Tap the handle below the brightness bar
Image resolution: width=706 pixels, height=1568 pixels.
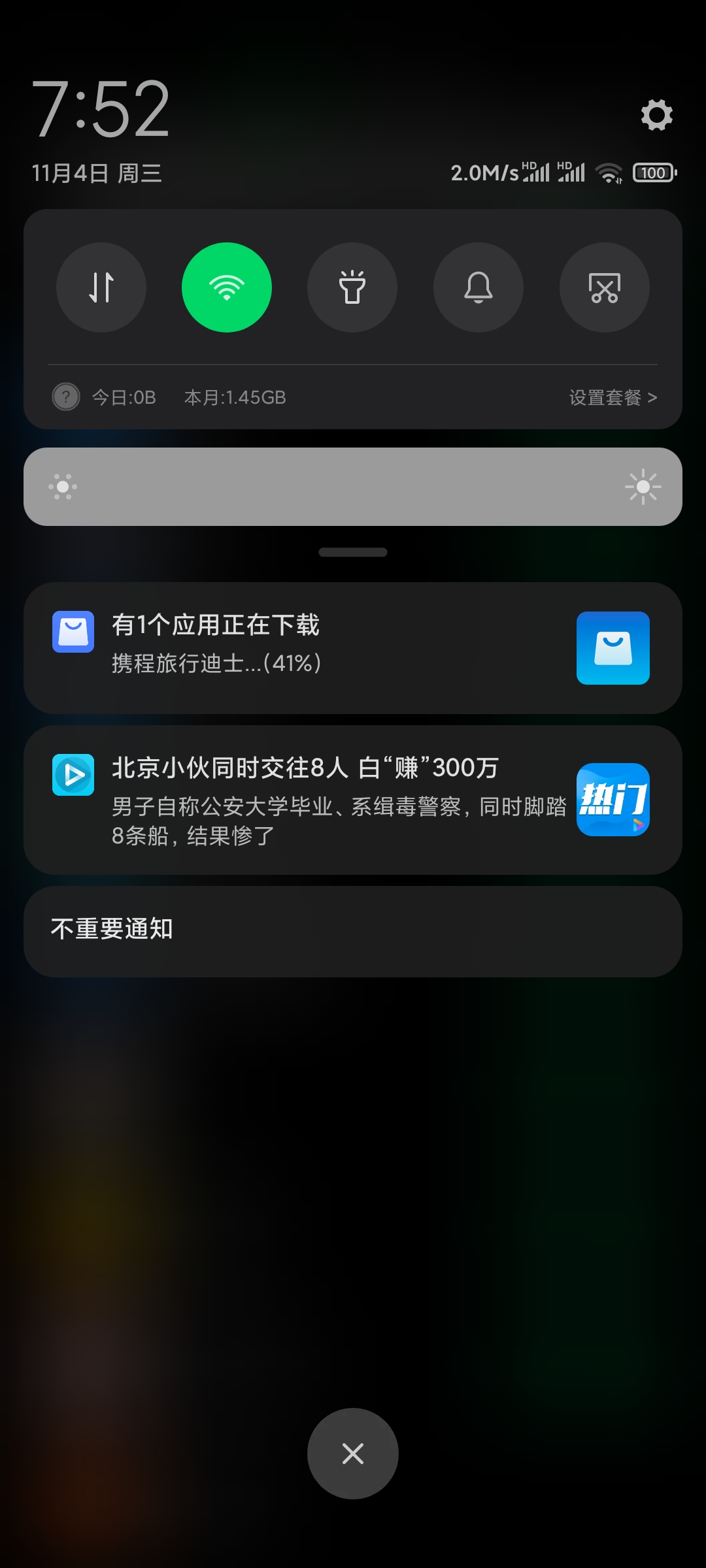[353, 552]
